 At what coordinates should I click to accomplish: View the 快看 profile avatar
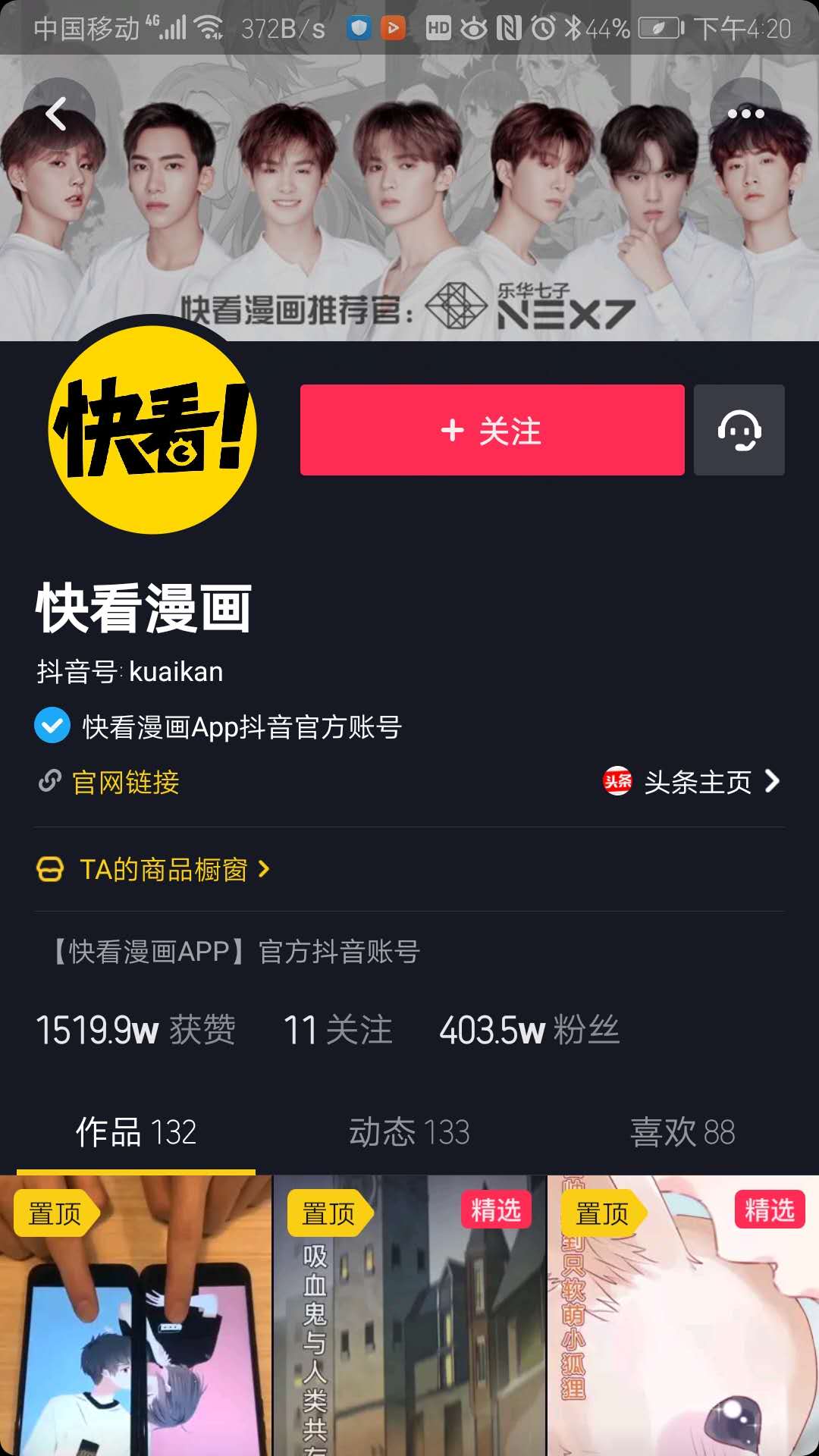(152, 430)
